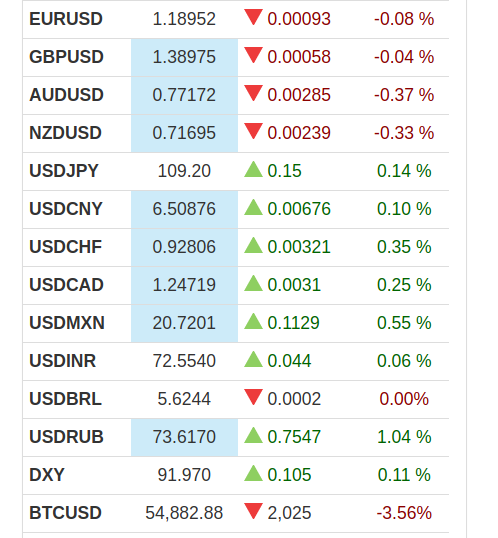View AUDUSD details
The height and width of the screenshot is (538, 498).
(x=66, y=95)
